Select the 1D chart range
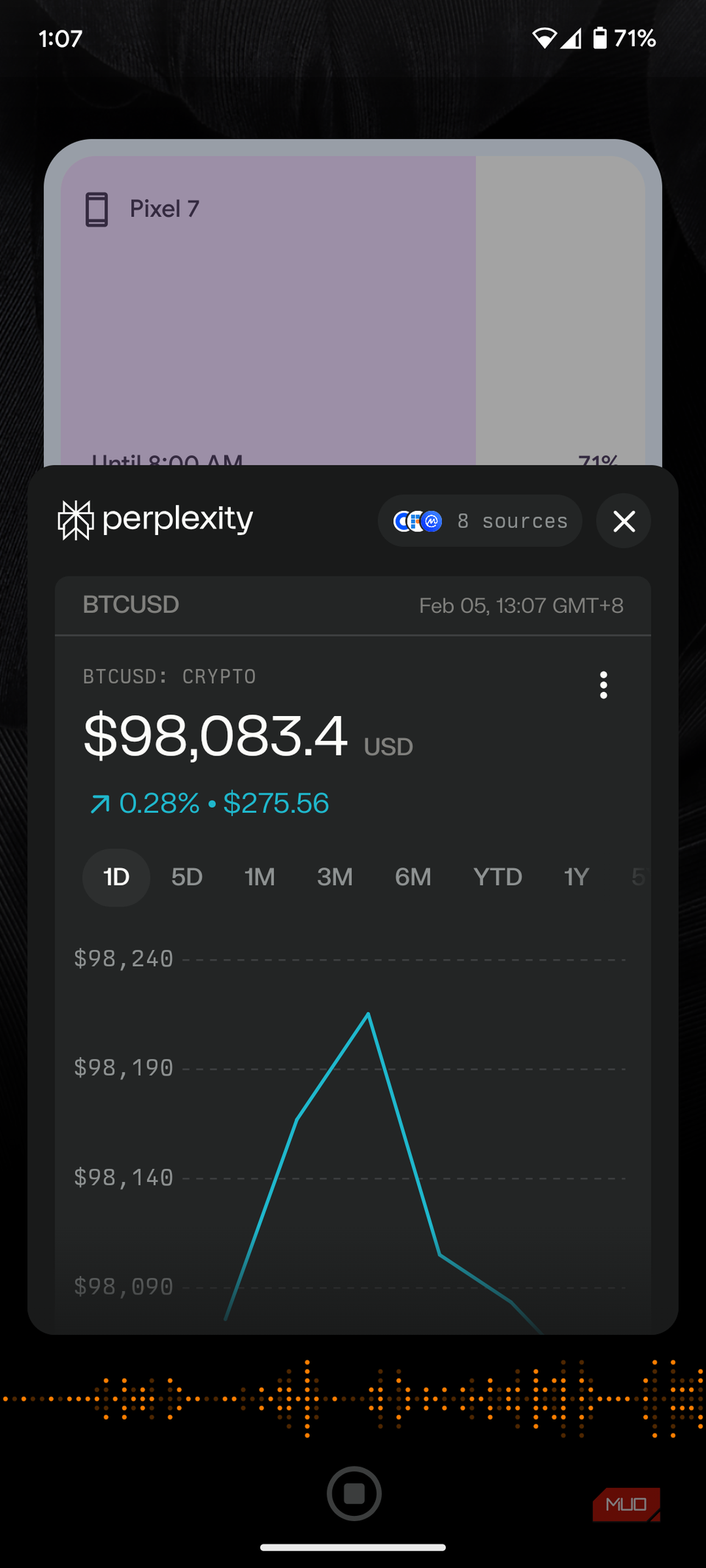The image size is (706, 1568). point(116,877)
